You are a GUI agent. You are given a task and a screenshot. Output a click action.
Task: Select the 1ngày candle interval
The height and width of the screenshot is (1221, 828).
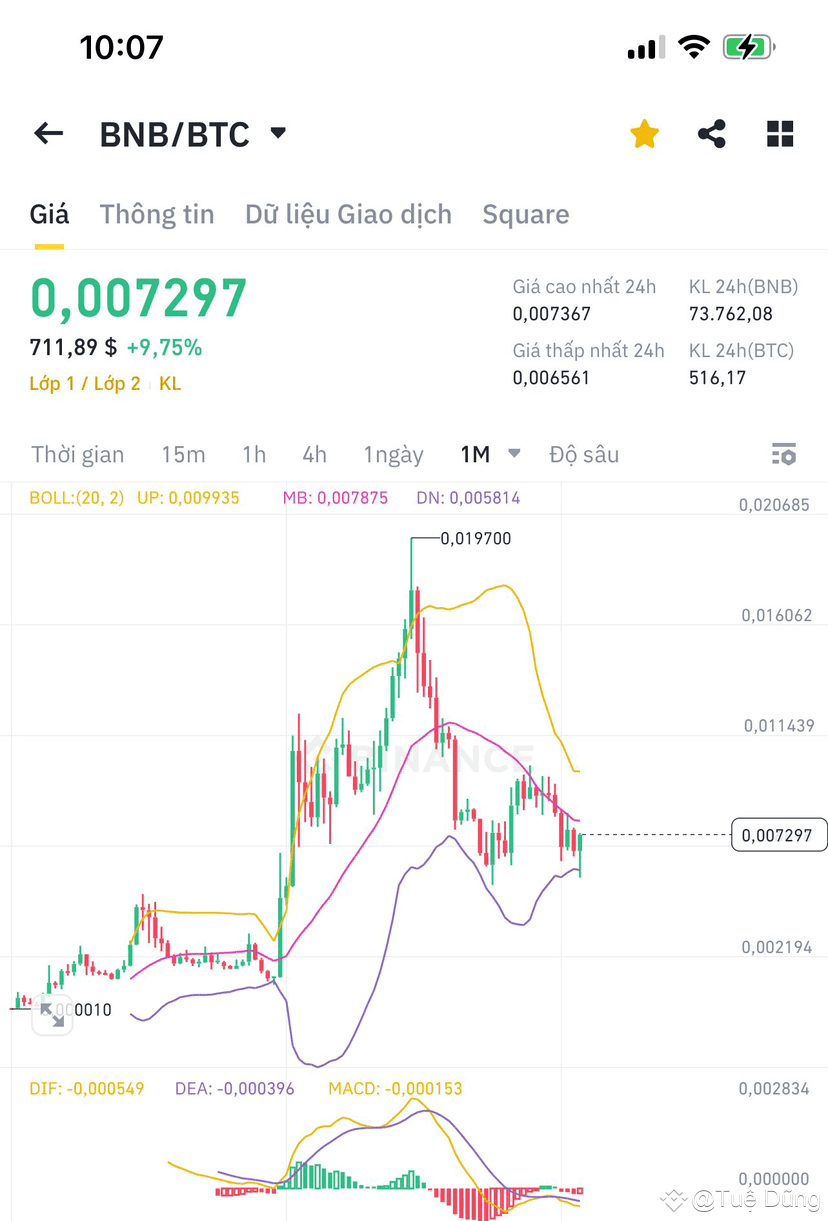pos(394,454)
